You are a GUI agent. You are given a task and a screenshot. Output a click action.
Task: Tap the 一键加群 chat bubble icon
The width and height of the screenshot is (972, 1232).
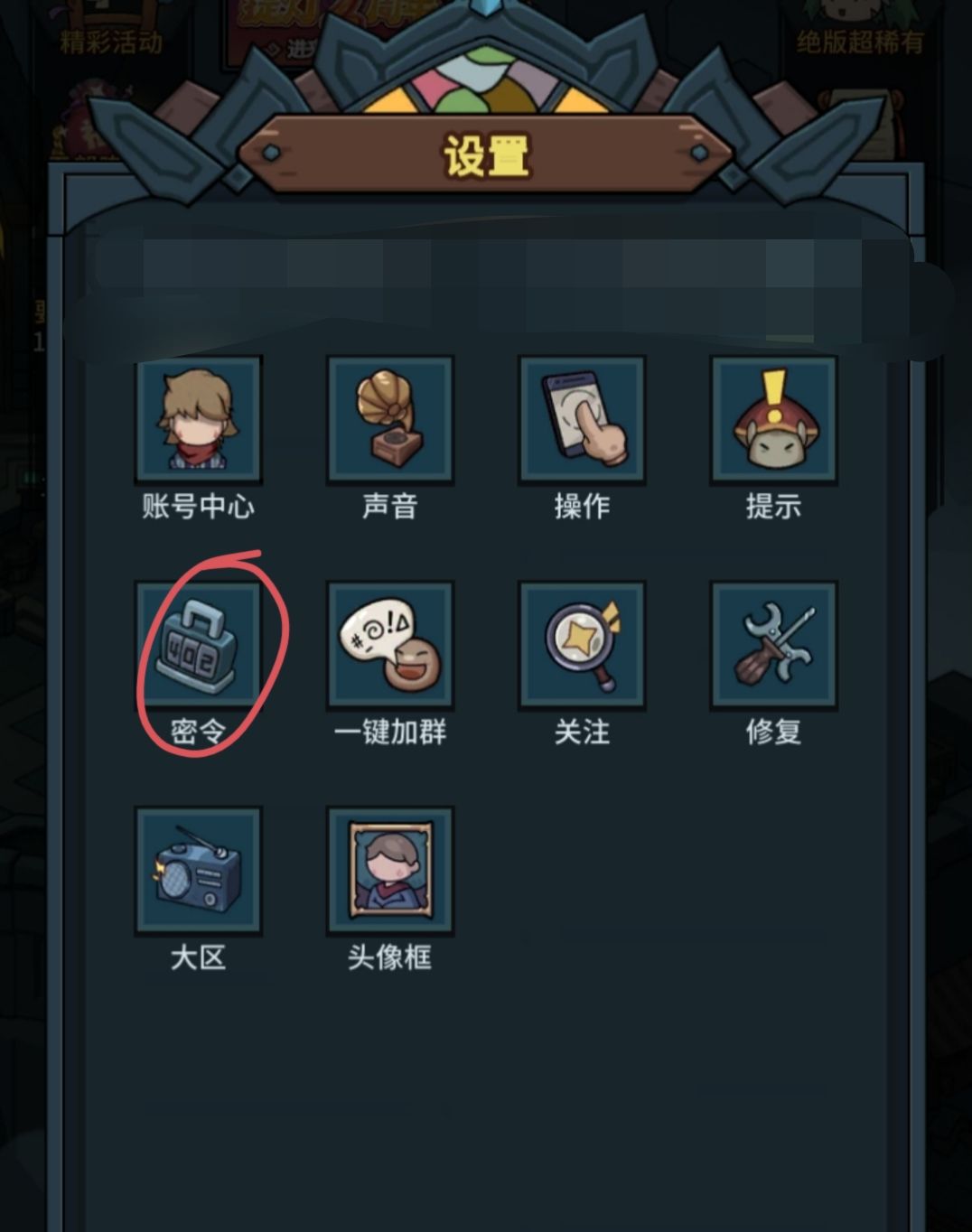click(x=390, y=643)
